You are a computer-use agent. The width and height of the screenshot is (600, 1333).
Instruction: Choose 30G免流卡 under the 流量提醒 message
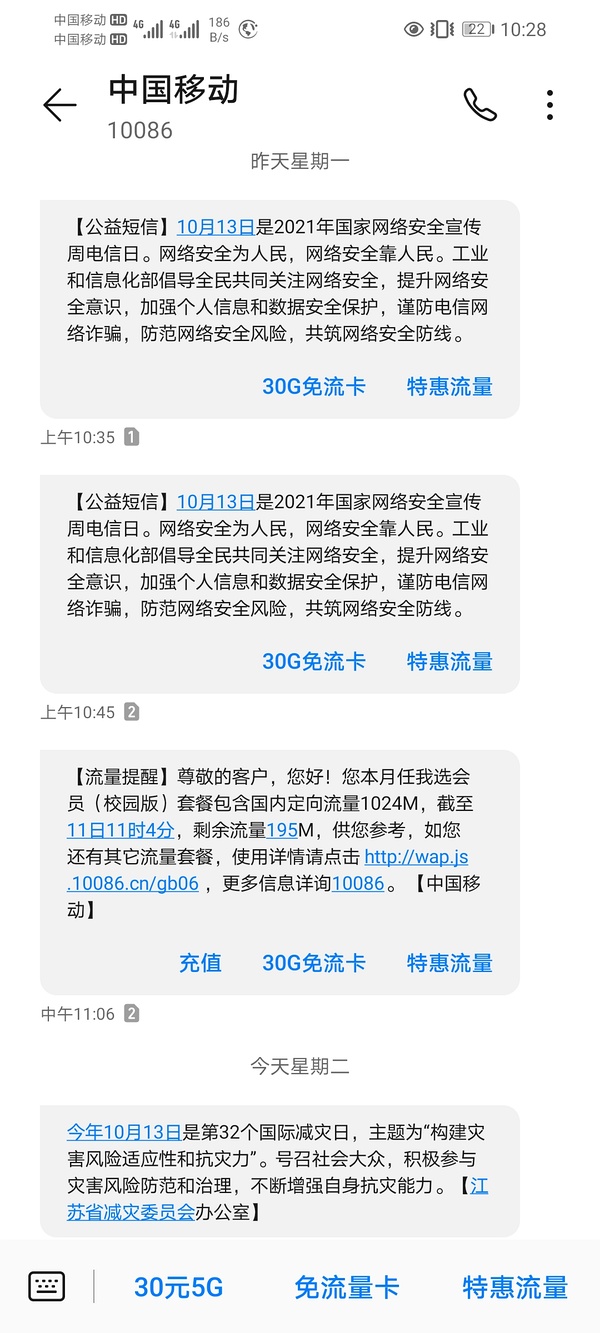(314, 963)
